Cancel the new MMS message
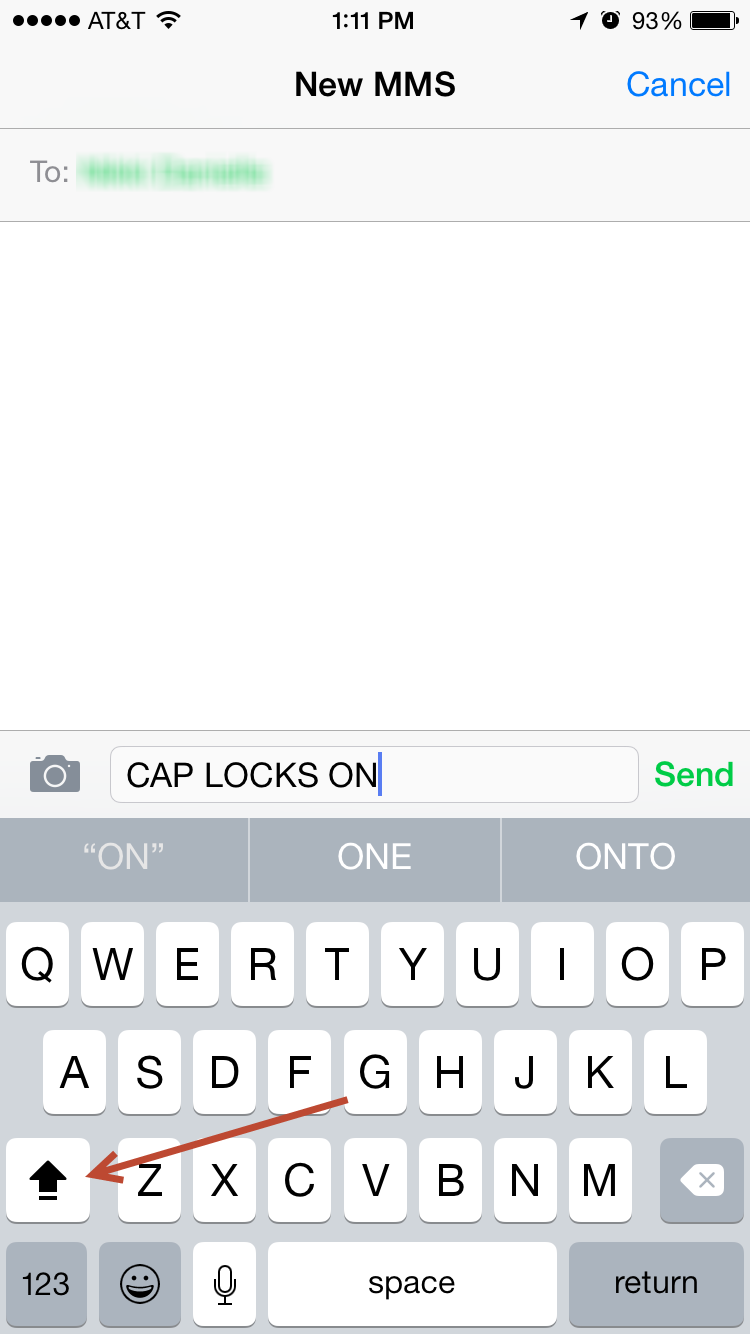 click(x=678, y=85)
